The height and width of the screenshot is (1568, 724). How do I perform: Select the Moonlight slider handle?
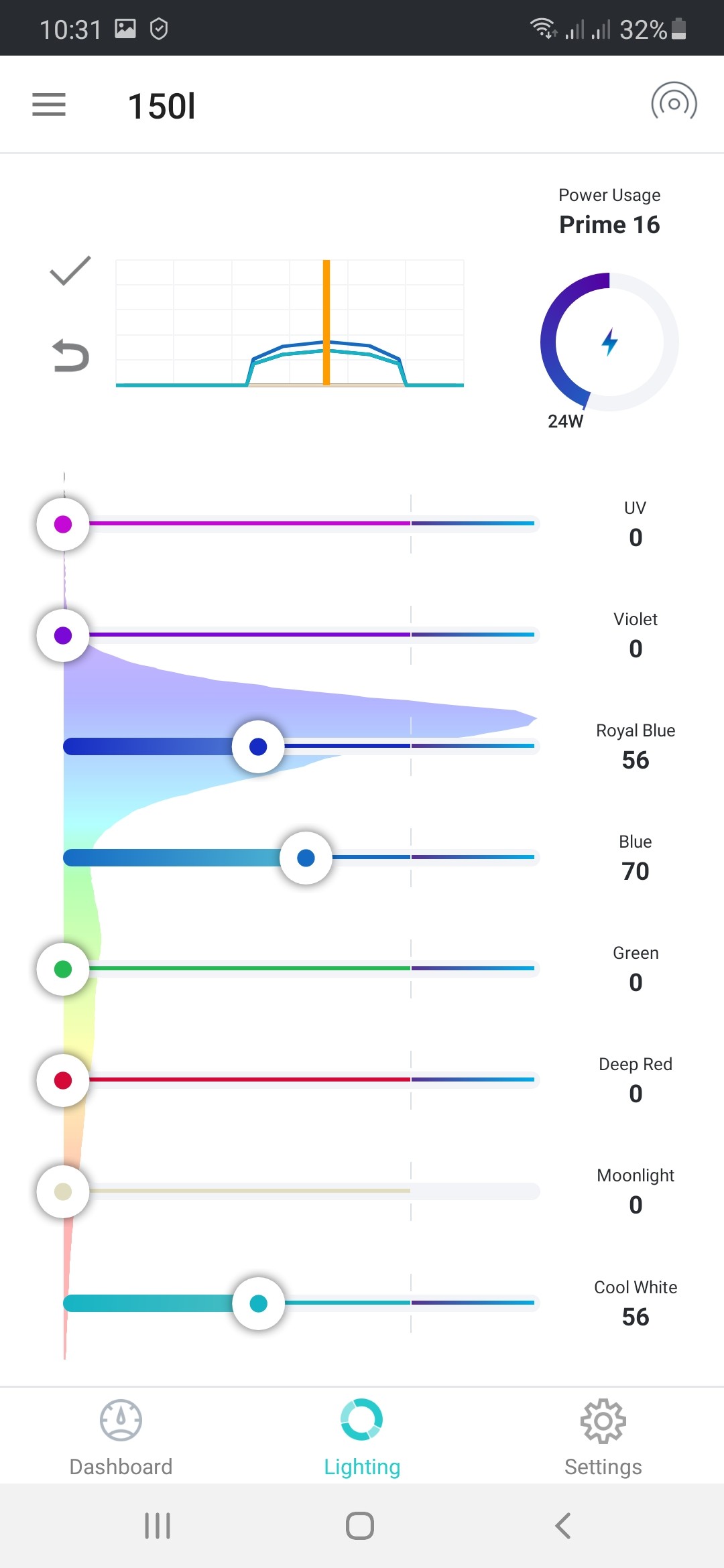click(63, 1191)
